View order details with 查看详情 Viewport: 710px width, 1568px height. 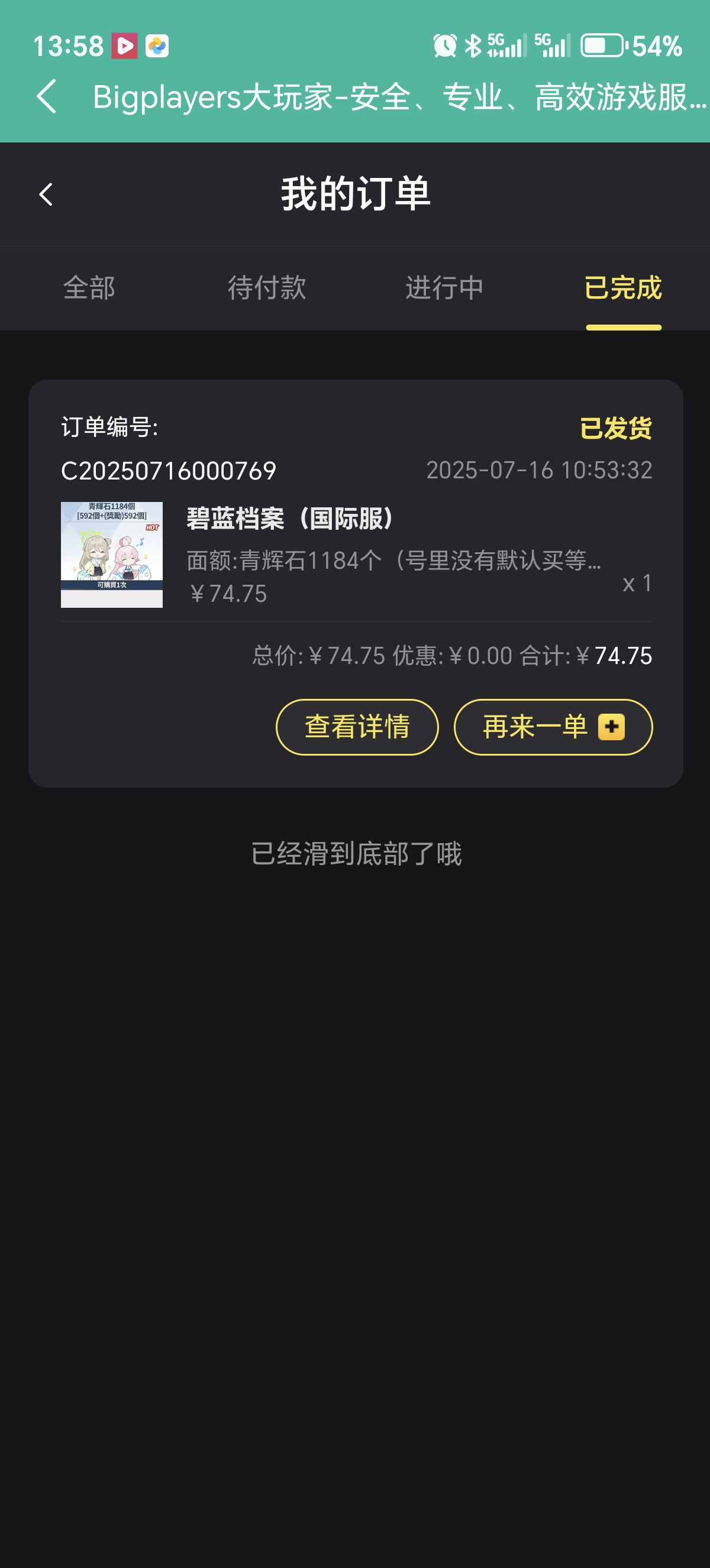pos(357,727)
